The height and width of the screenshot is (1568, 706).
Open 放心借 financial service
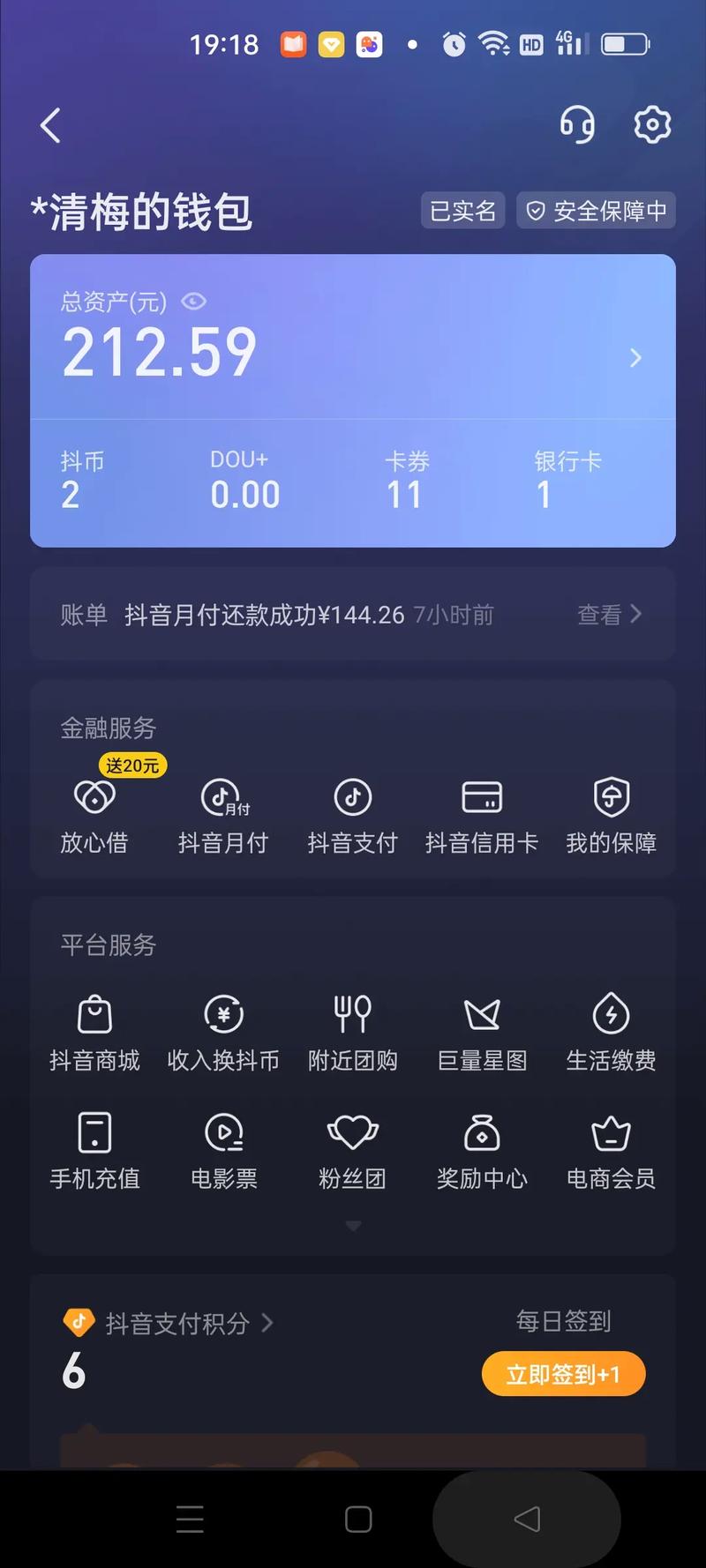[x=94, y=816]
